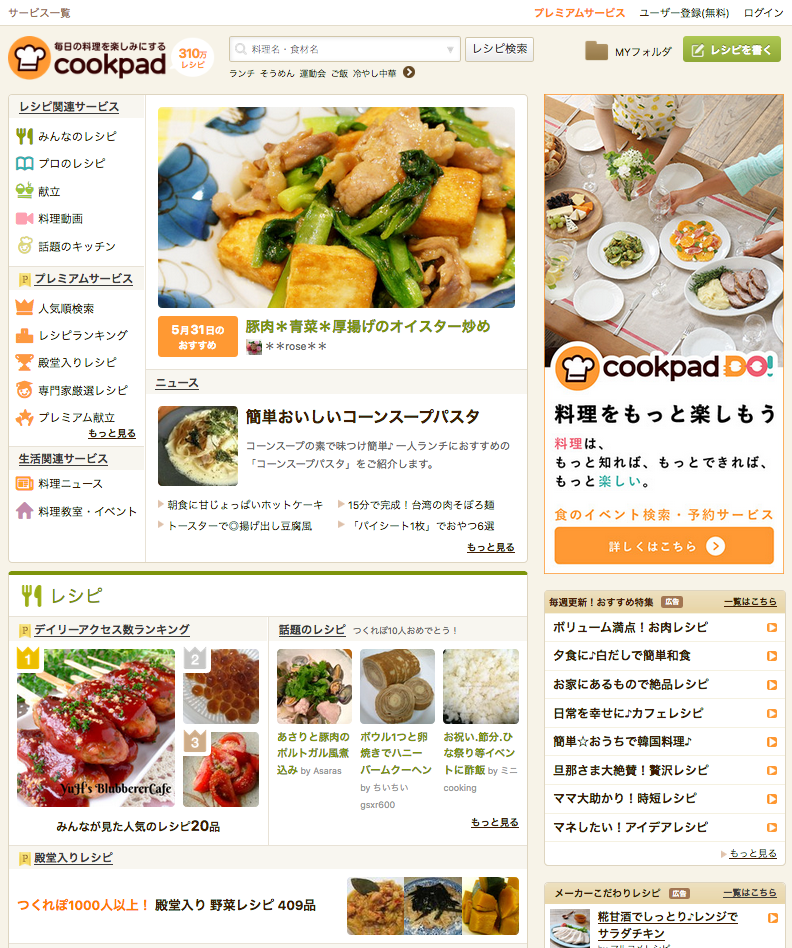
Task: Open プレミアムサービス in top bar
Action: [579, 13]
